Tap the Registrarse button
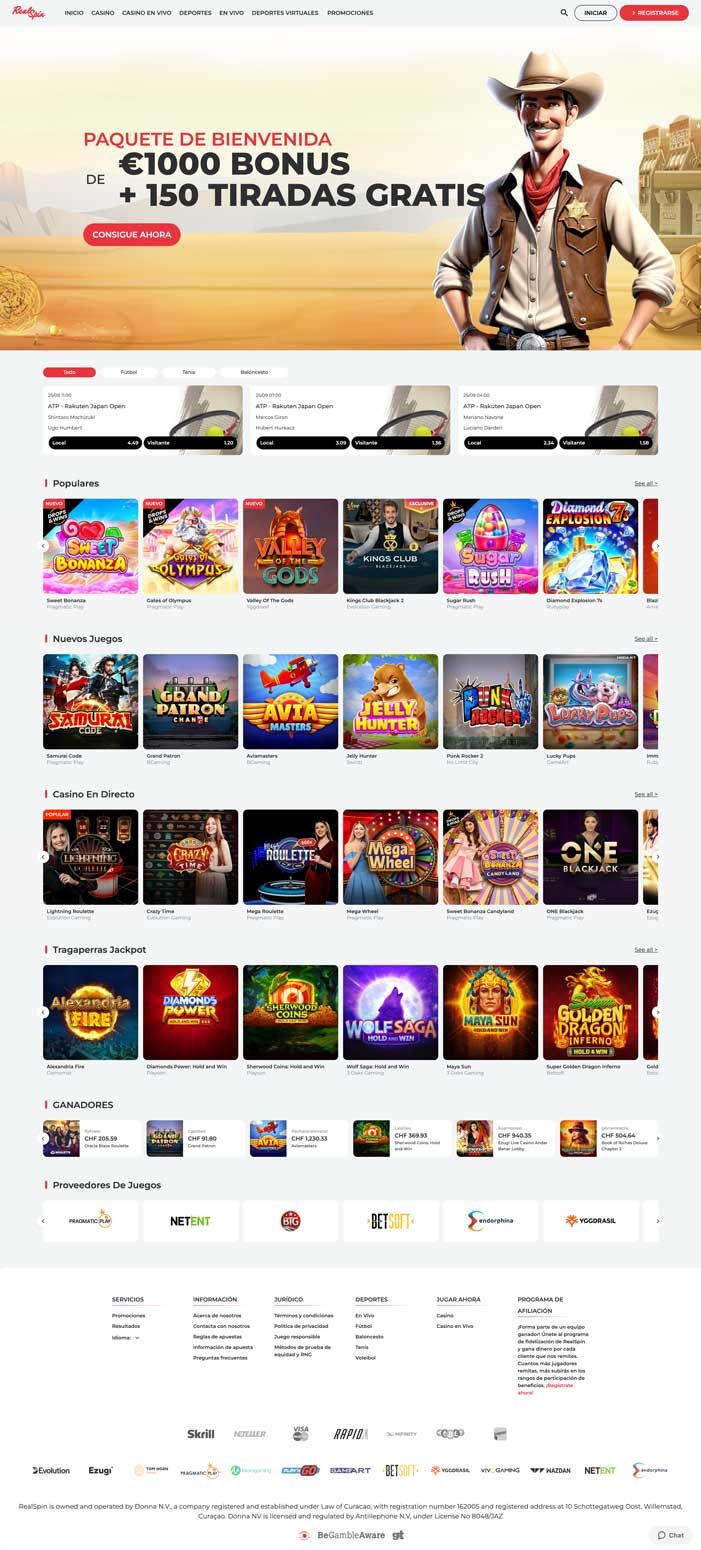This screenshot has height=1550, width=701. (x=654, y=13)
